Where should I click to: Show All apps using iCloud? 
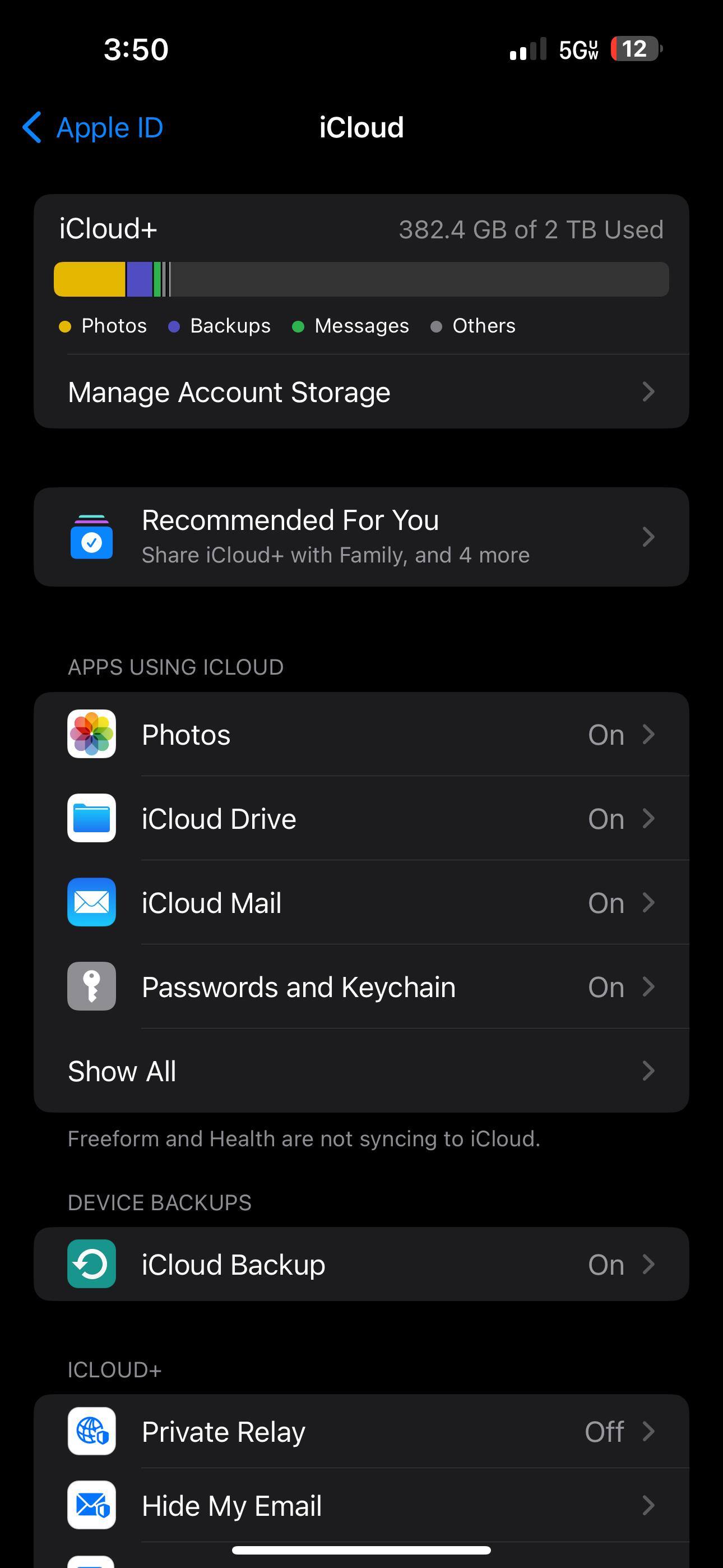point(361,1071)
